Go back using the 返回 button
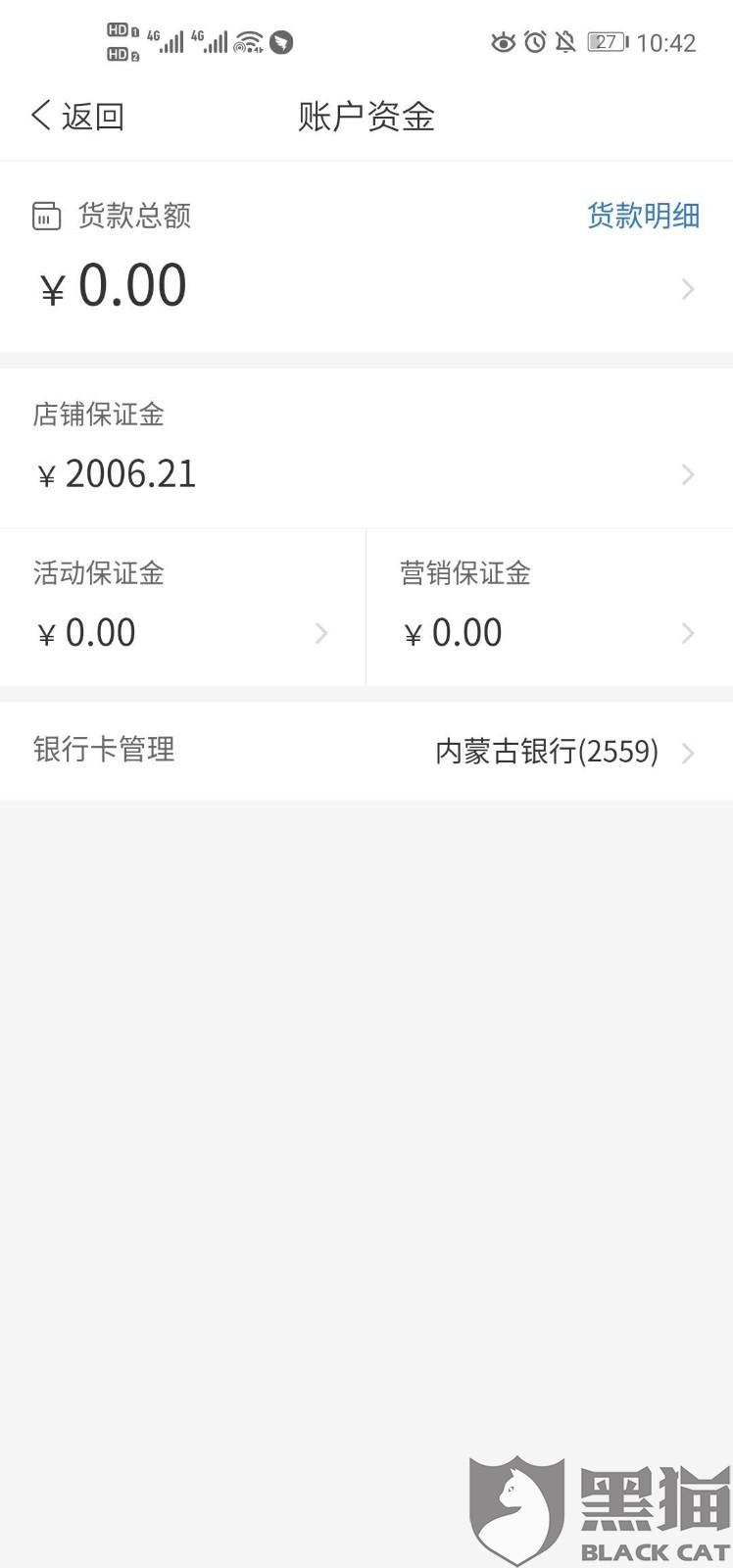The image size is (733, 1568). point(78,117)
